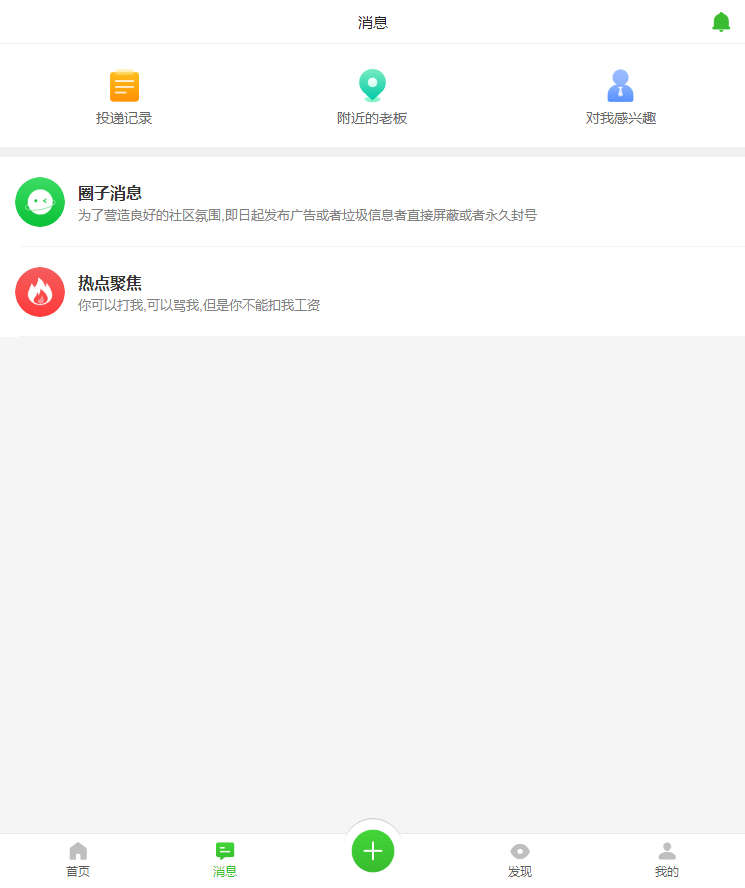Tap the green plus button
Viewport: 745px width, 888px height.
point(373,851)
